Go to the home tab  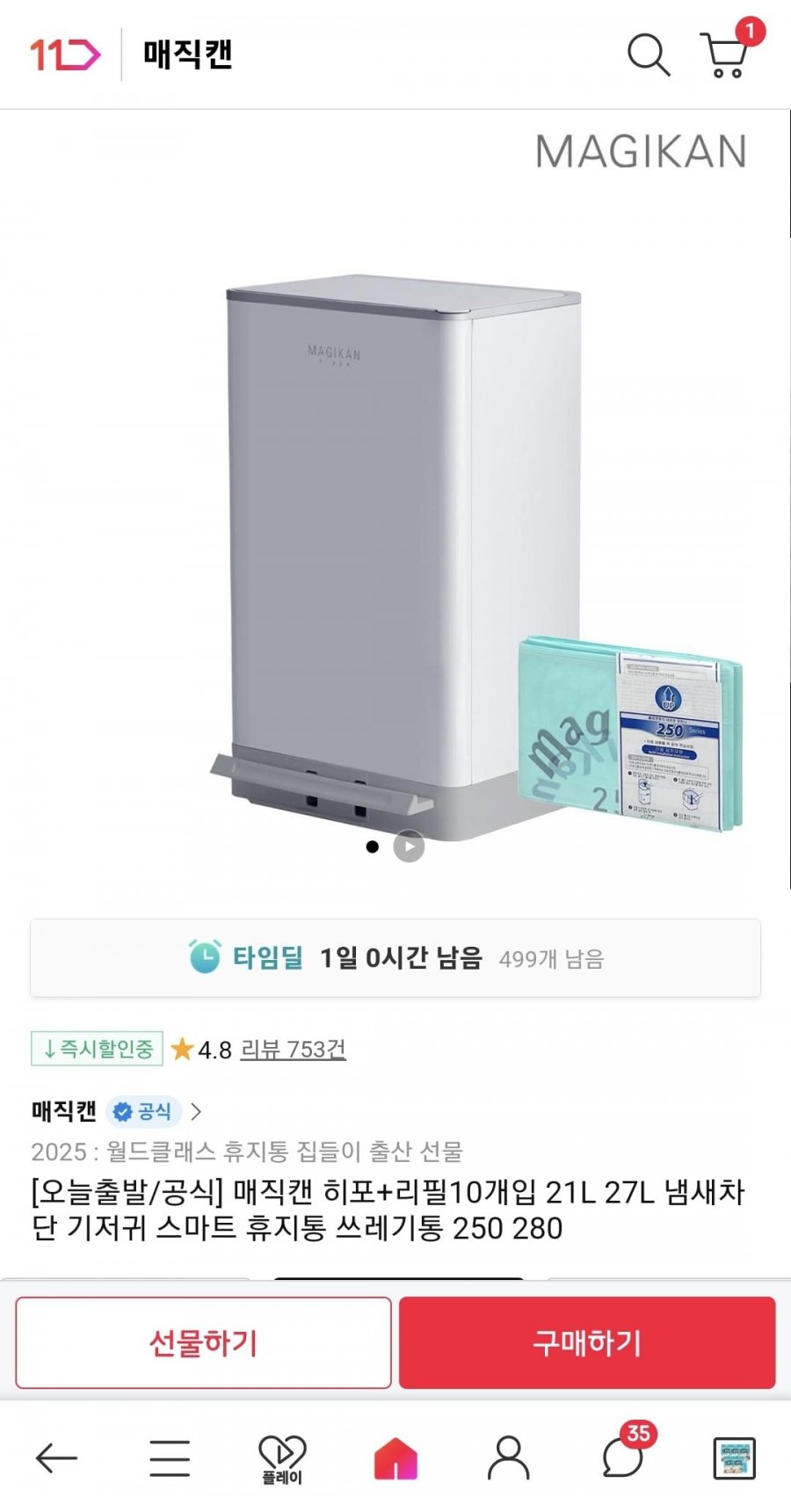click(x=395, y=1458)
